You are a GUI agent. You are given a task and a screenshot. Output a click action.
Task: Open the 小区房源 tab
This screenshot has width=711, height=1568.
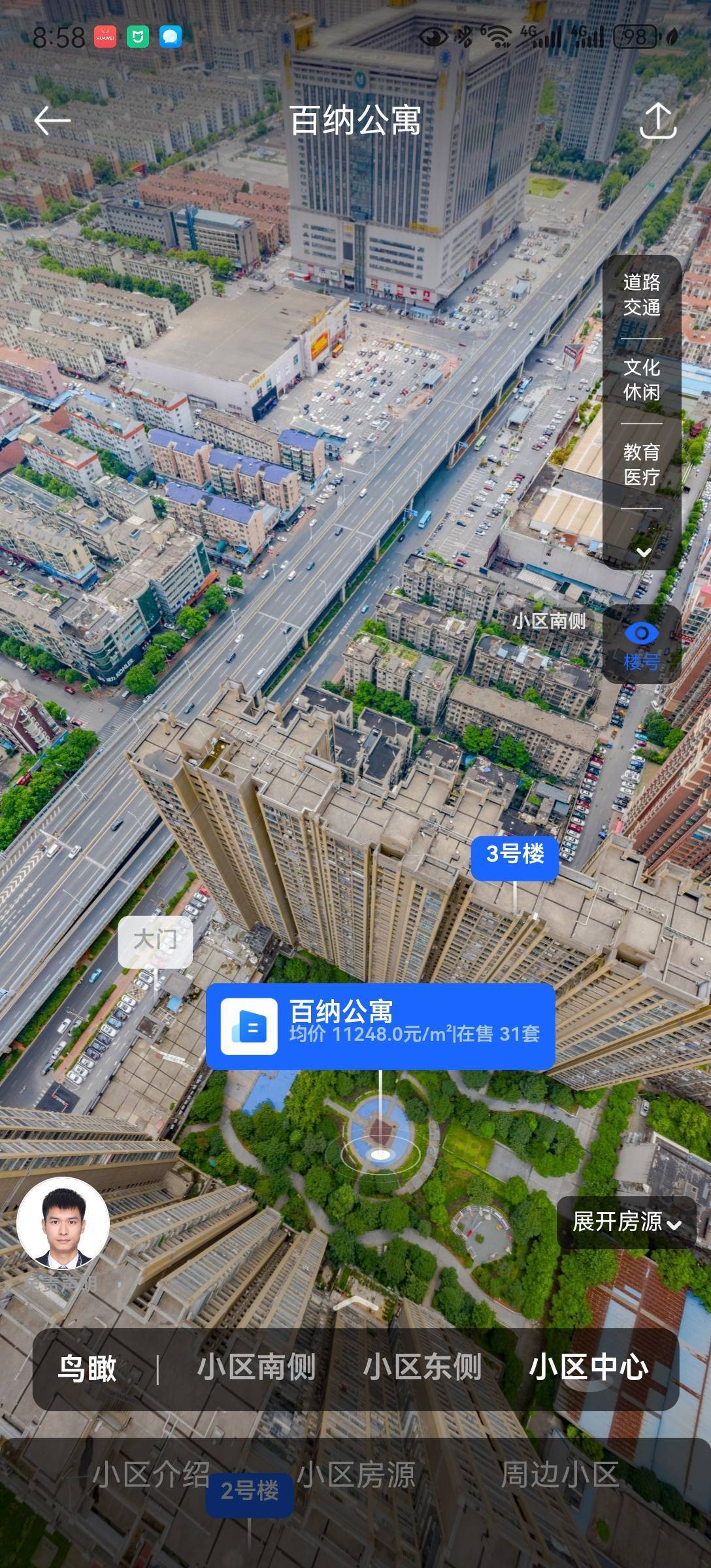pos(356,1475)
